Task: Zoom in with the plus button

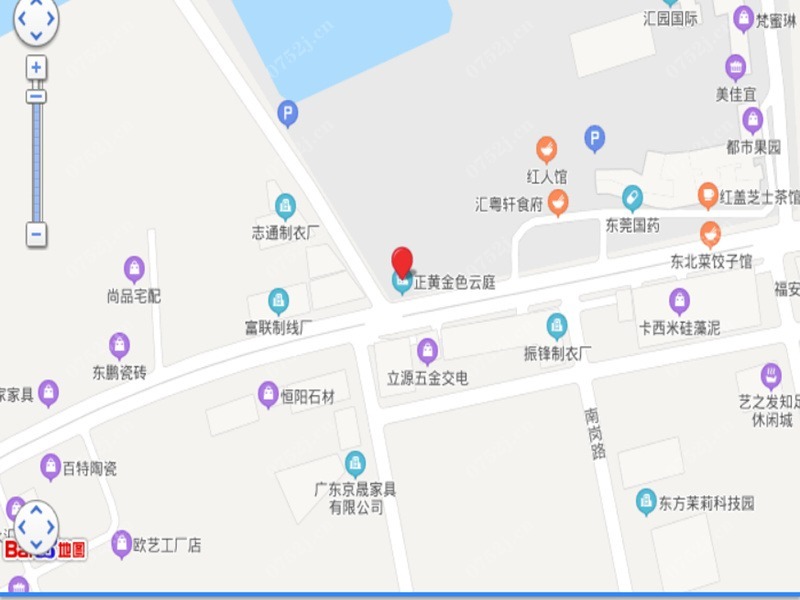Action: (36, 68)
